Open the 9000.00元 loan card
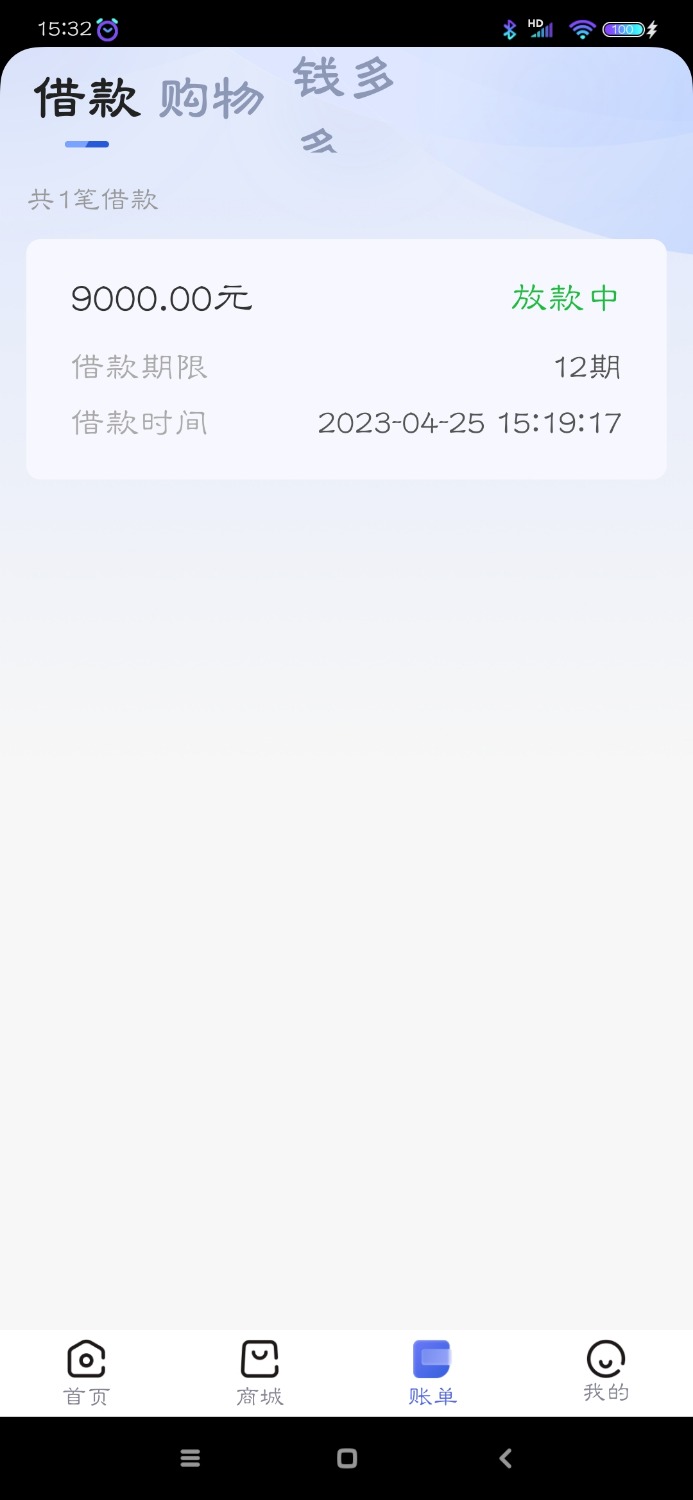The width and height of the screenshot is (693, 1500). tap(346, 359)
